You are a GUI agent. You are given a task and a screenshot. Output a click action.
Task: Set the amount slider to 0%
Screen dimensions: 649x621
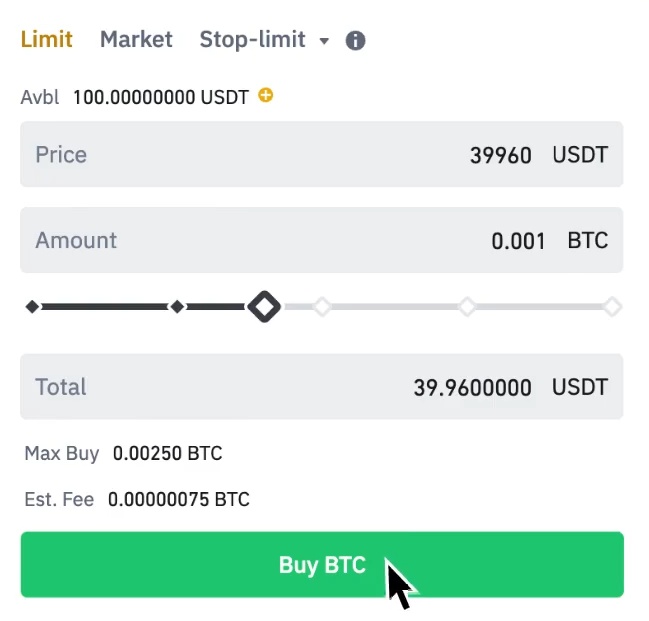click(x=32, y=307)
